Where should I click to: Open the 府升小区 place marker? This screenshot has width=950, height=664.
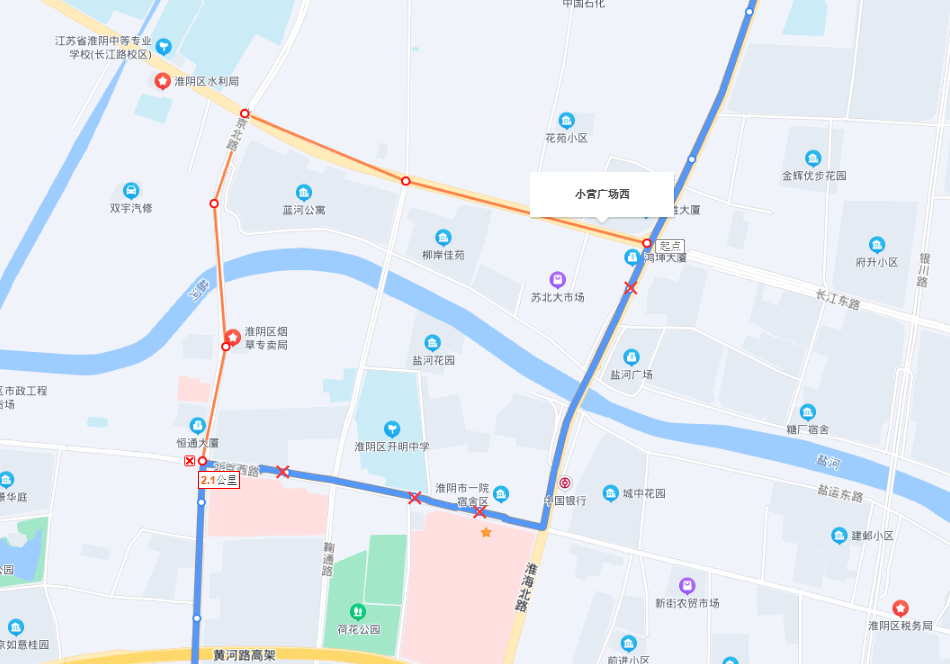tap(876, 245)
